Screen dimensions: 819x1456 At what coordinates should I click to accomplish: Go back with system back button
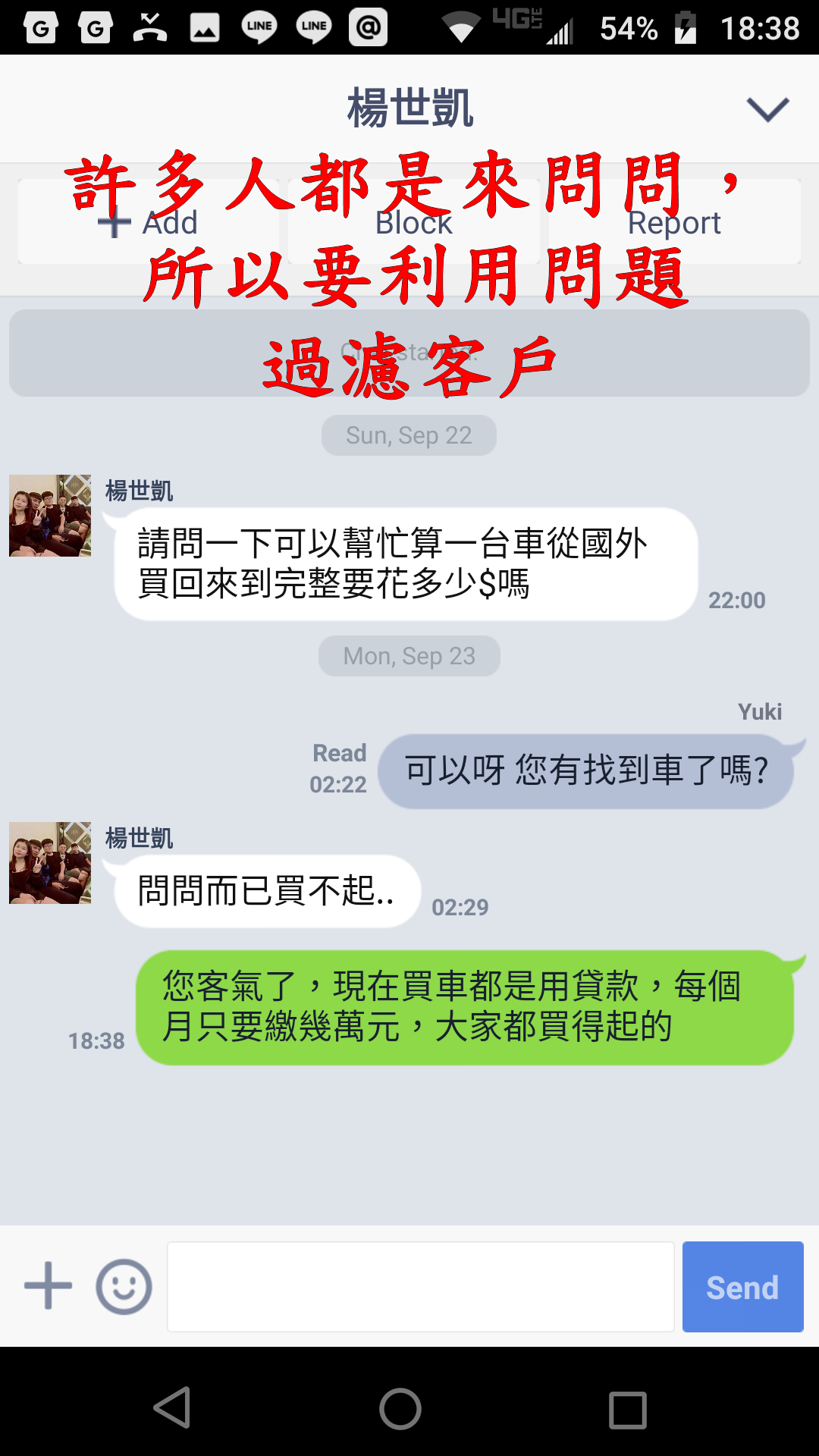(x=173, y=1408)
